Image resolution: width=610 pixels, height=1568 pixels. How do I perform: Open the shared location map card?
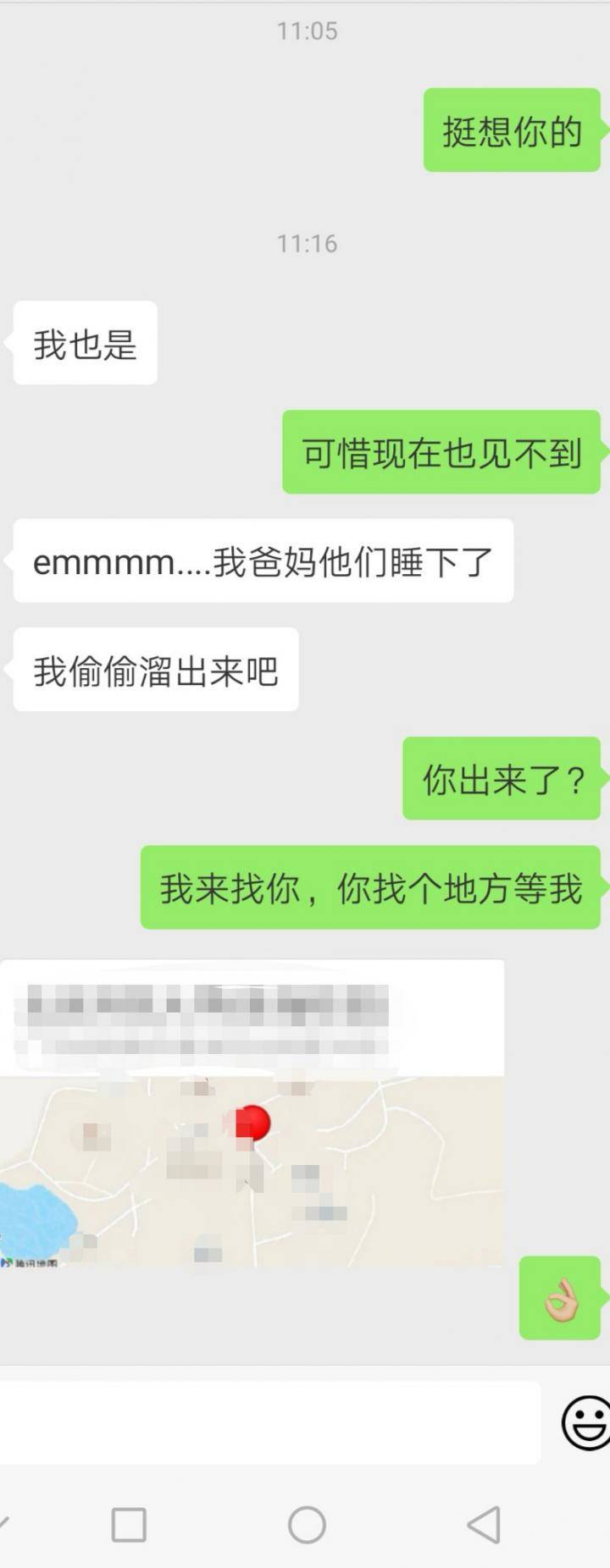pos(252,1113)
